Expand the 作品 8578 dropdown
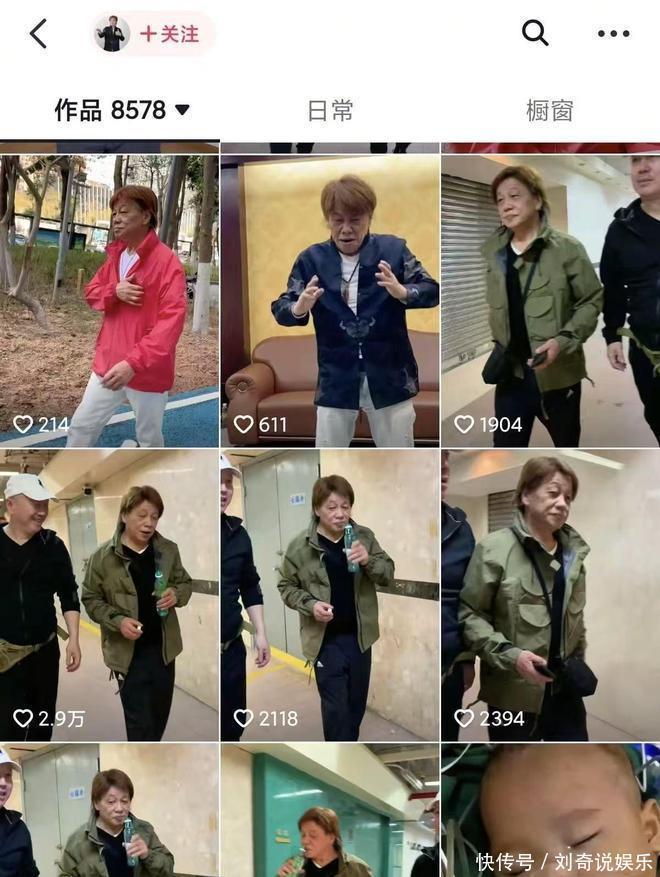The height and width of the screenshot is (877, 660). [122, 110]
